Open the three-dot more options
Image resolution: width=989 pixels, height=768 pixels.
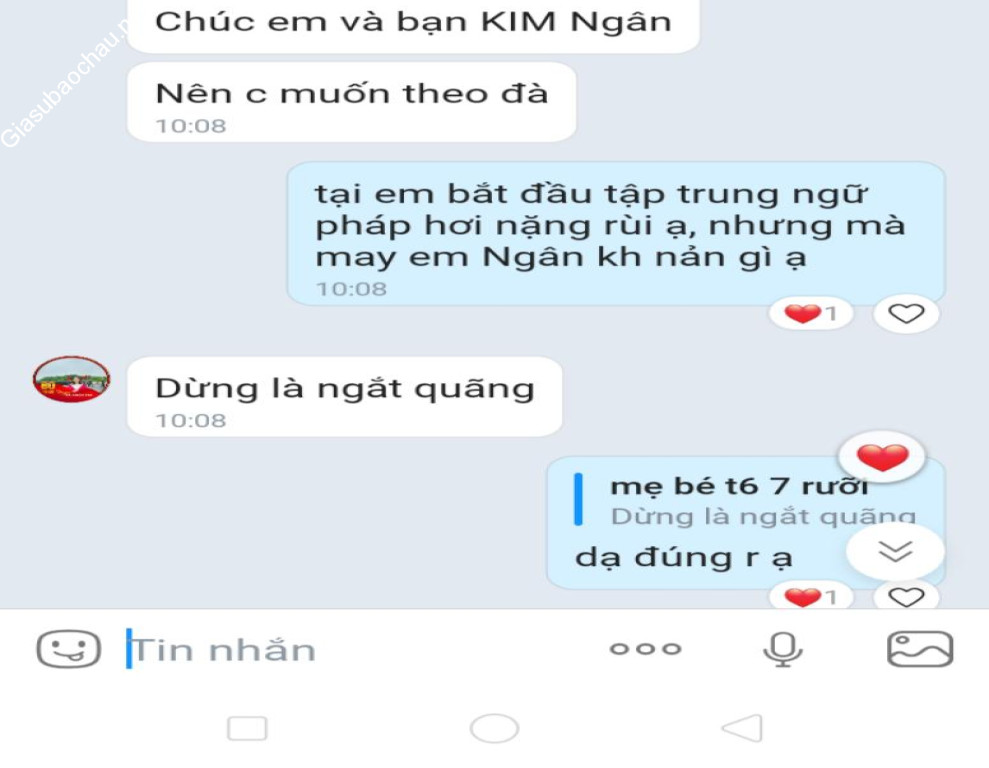645,650
